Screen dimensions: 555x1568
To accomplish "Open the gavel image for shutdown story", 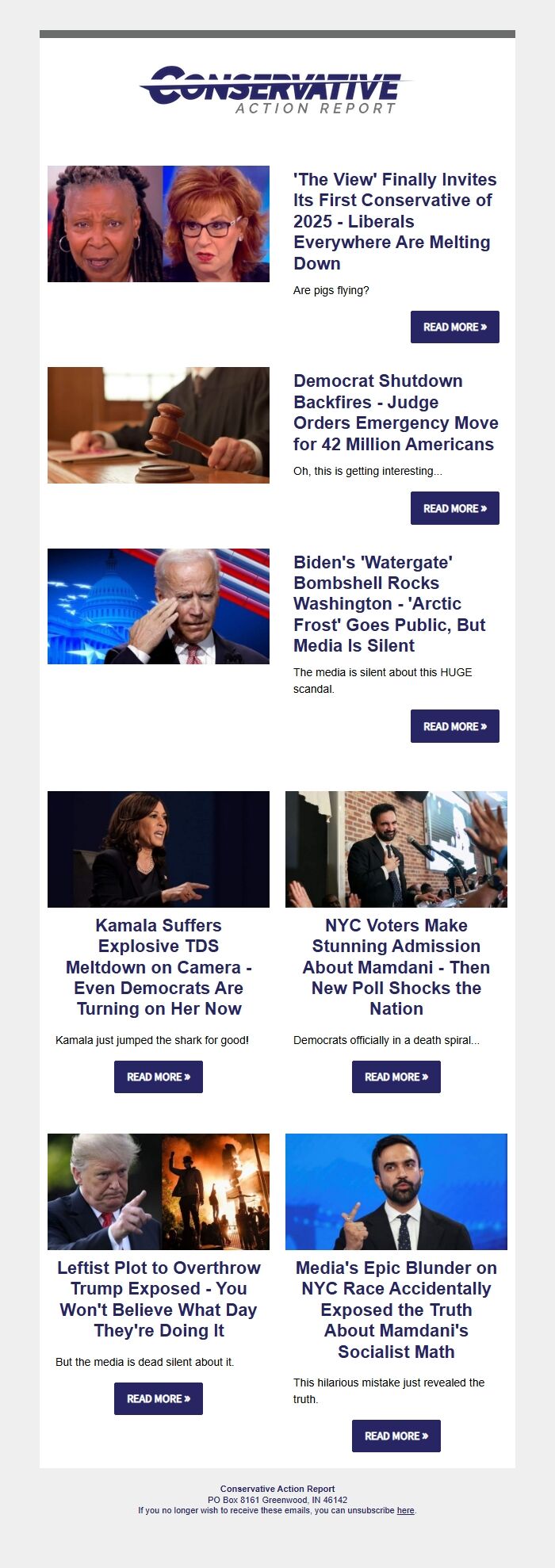I will 159,425.
